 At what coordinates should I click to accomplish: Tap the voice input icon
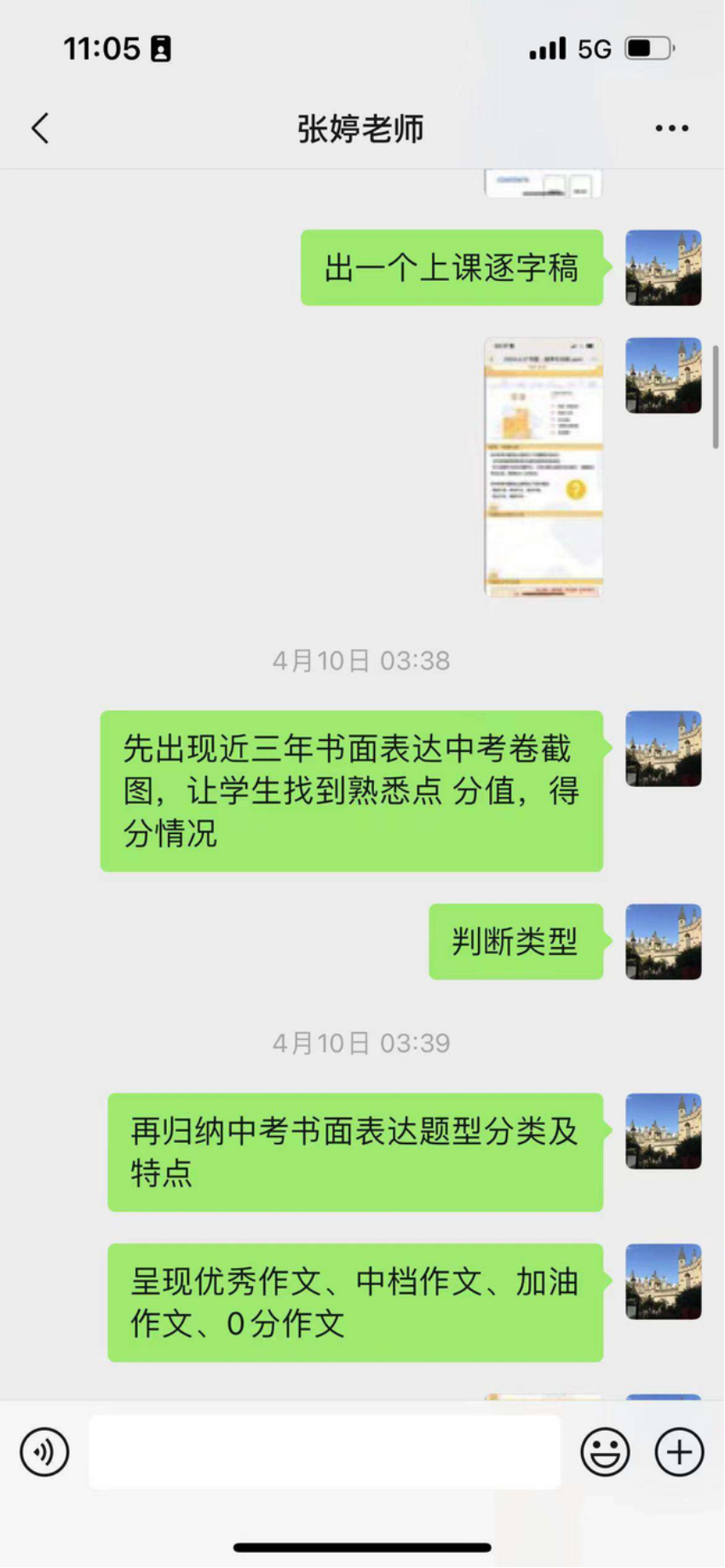(43, 1452)
